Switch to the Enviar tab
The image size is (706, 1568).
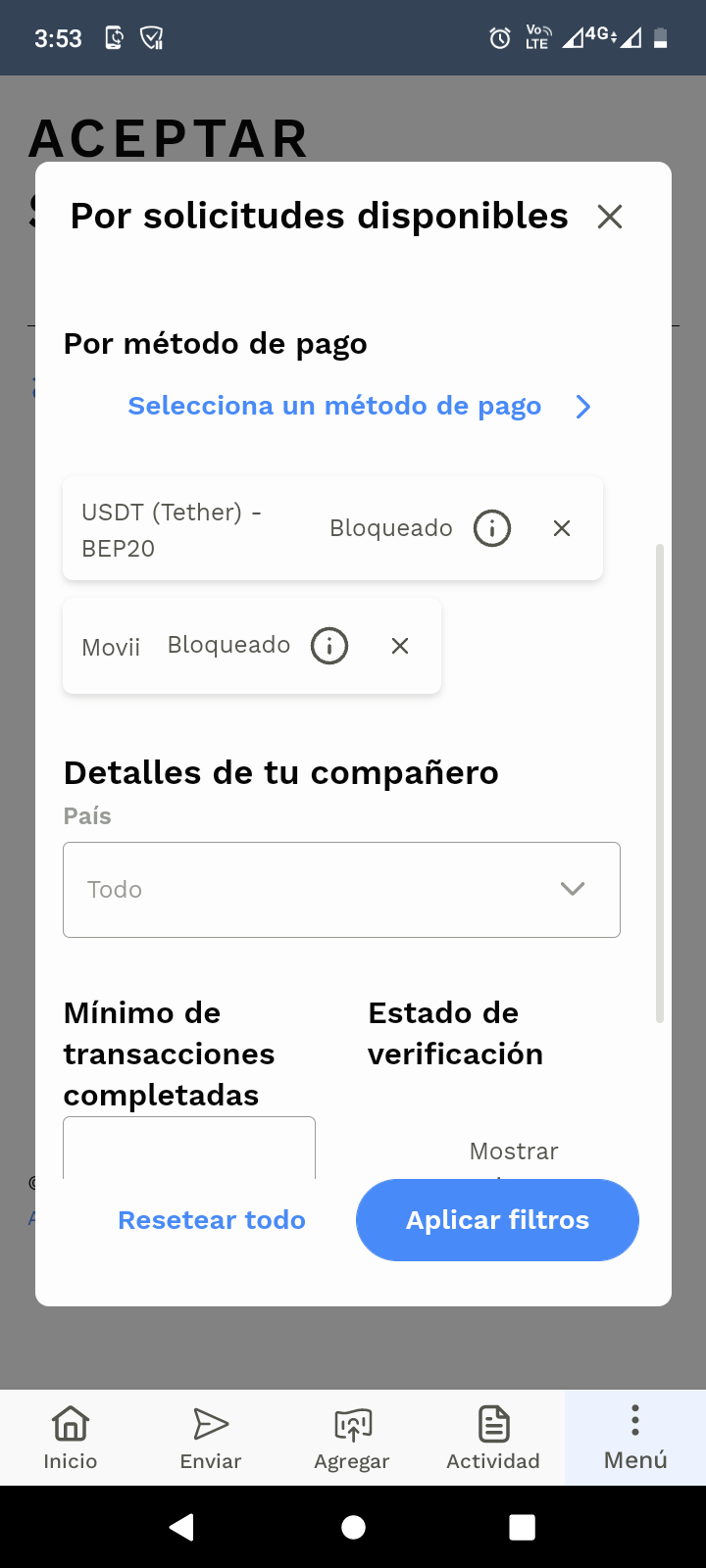211,1437
